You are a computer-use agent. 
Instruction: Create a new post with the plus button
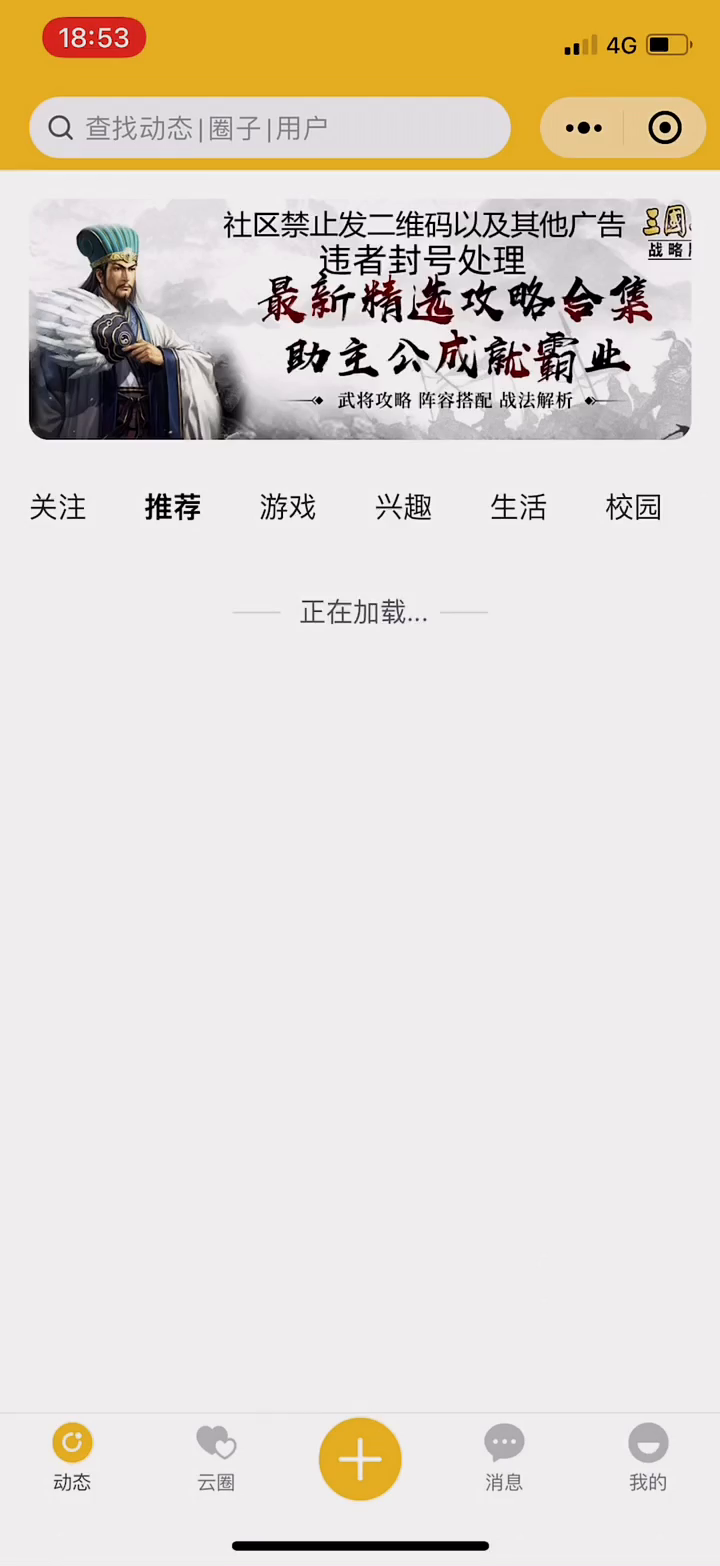tap(360, 1459)
